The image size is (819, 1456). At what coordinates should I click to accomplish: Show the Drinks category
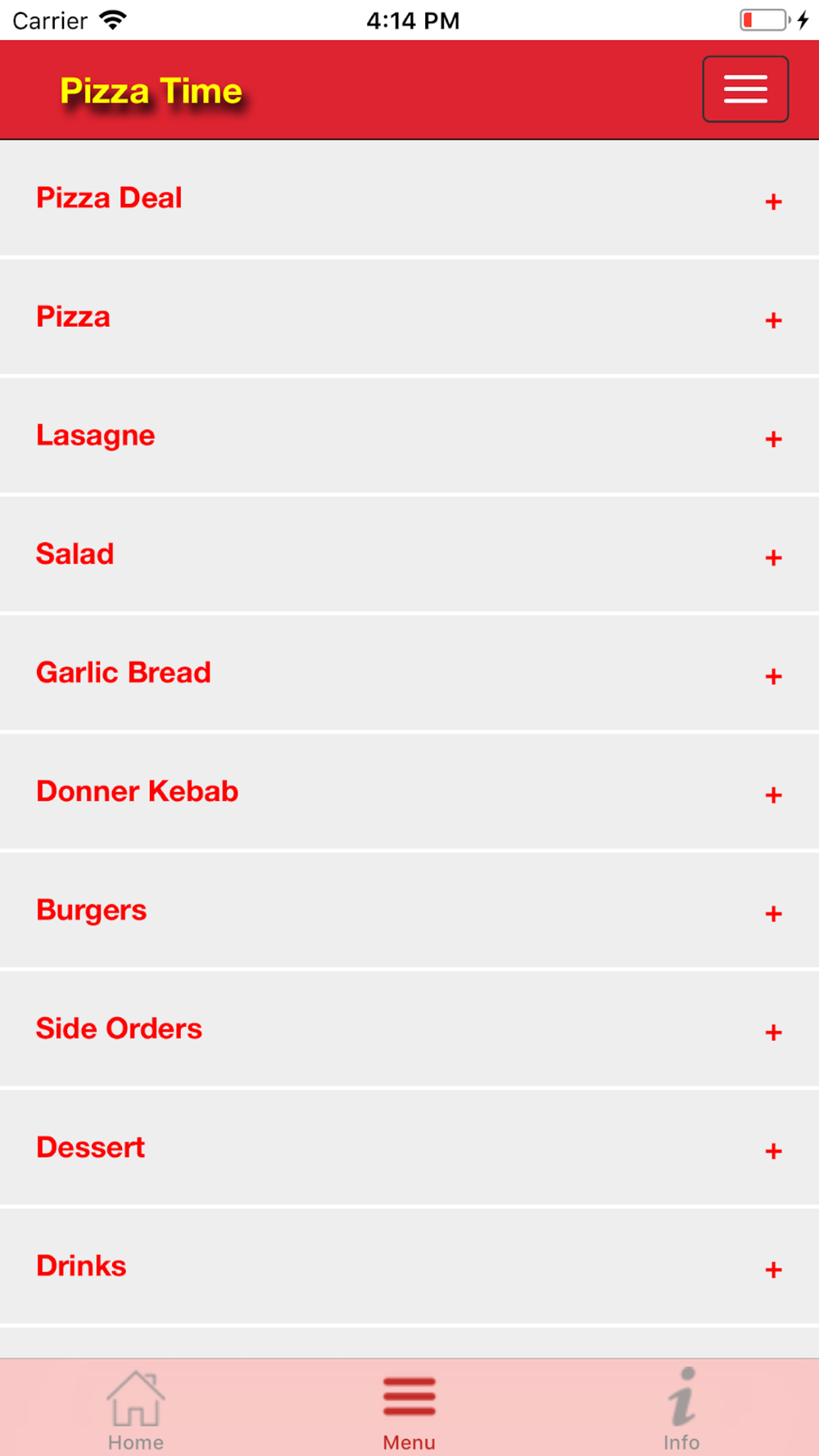pos(409,1267)
